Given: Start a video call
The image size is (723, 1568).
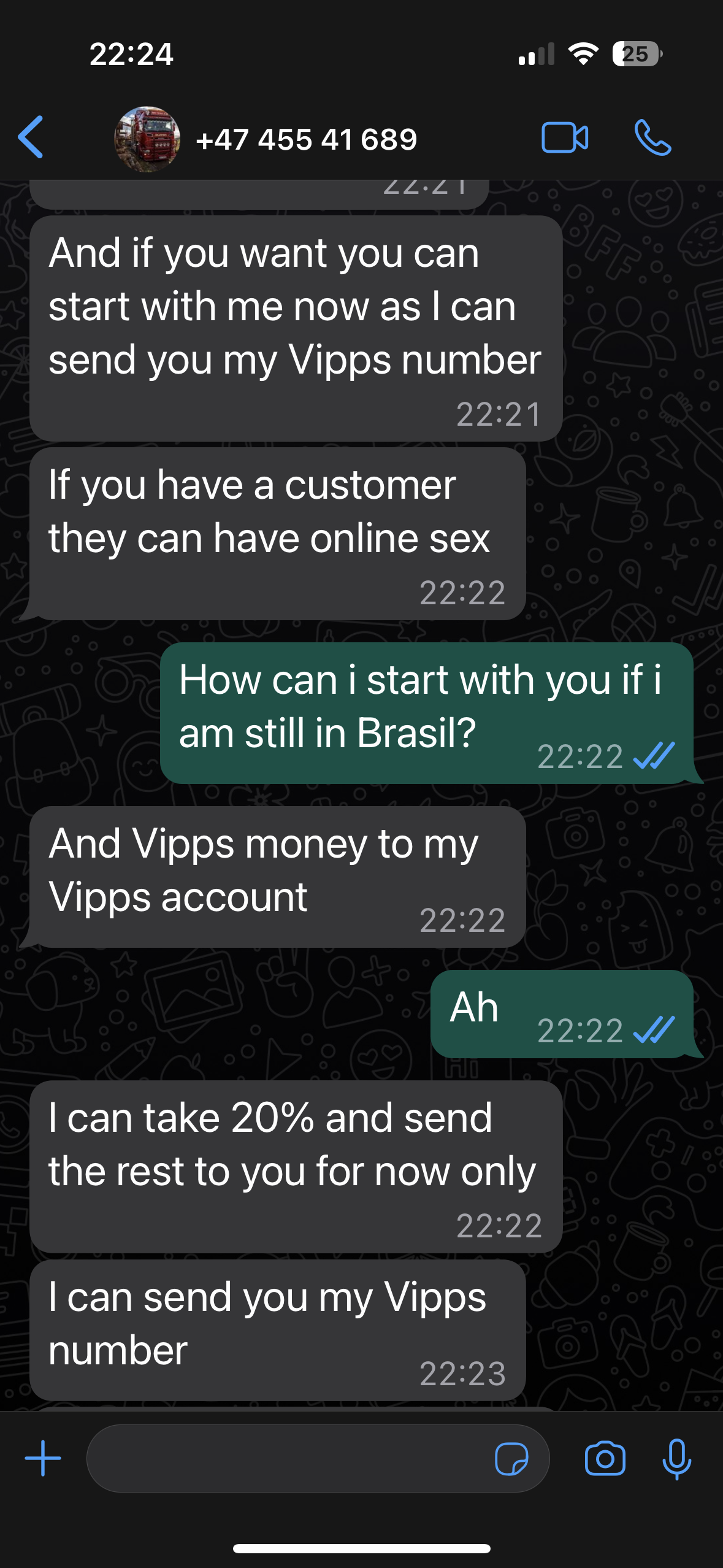Looking at the screenshot, I should [565, 137].
